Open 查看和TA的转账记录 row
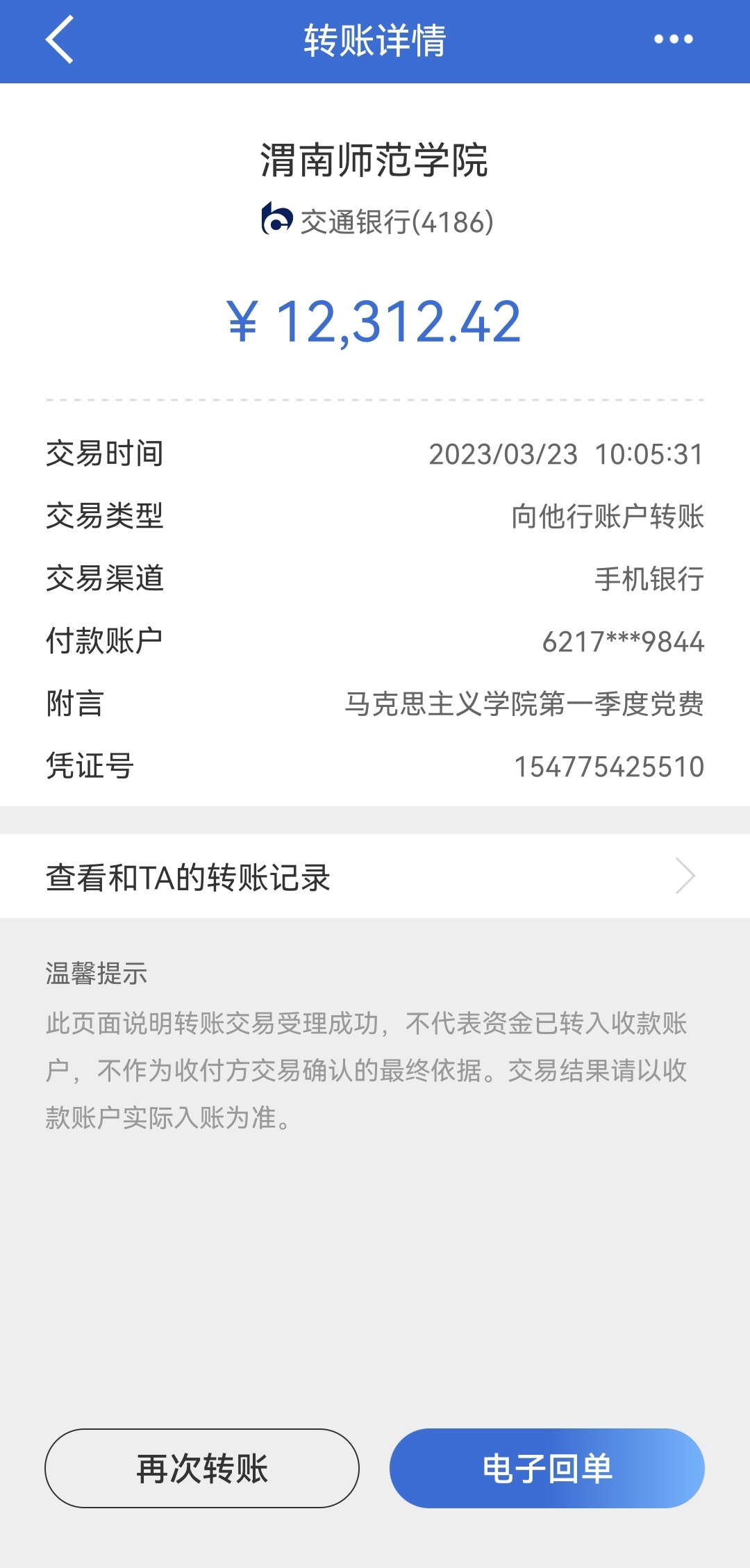The height and width of the screenshot is (1568, 750). click(375, 876)
